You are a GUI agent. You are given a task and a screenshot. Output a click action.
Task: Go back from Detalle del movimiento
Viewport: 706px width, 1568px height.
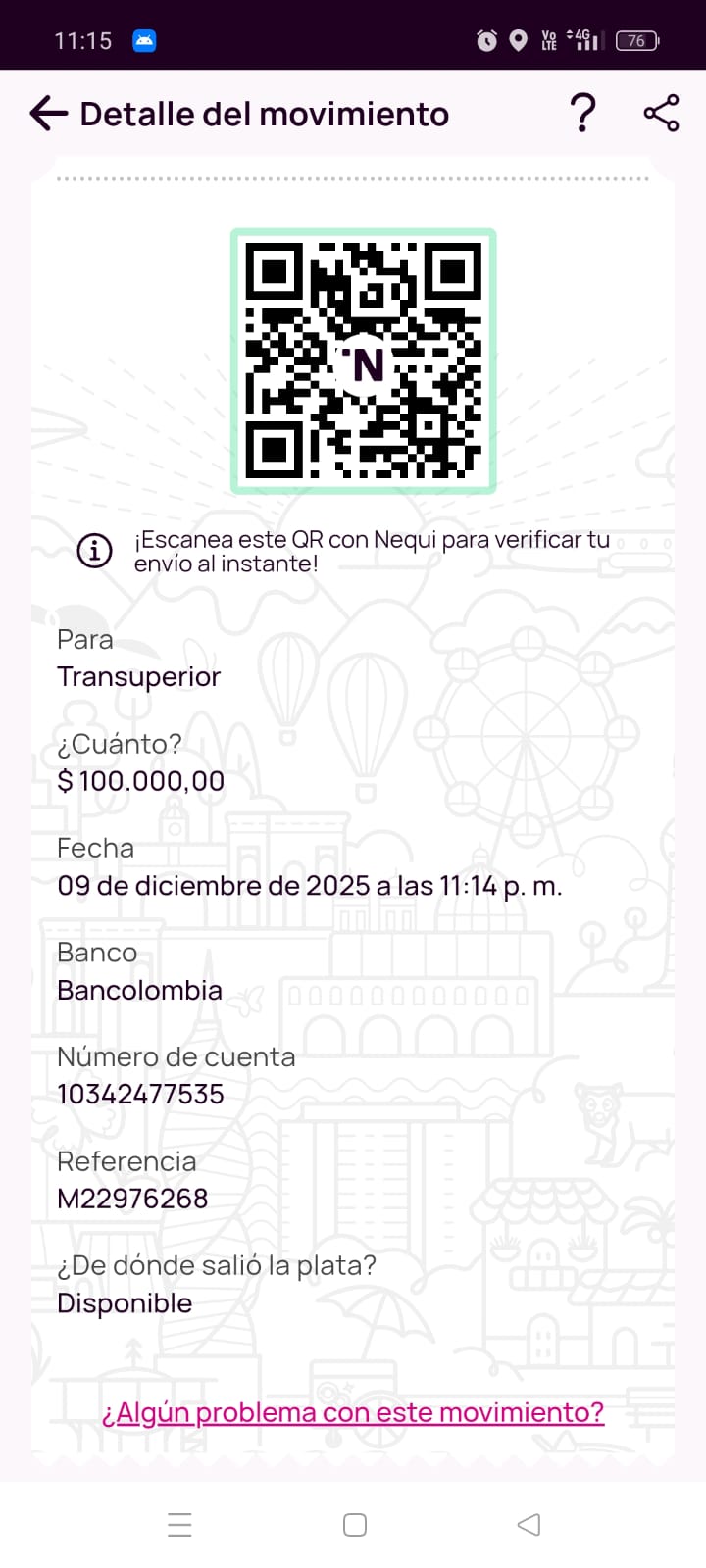48,114
